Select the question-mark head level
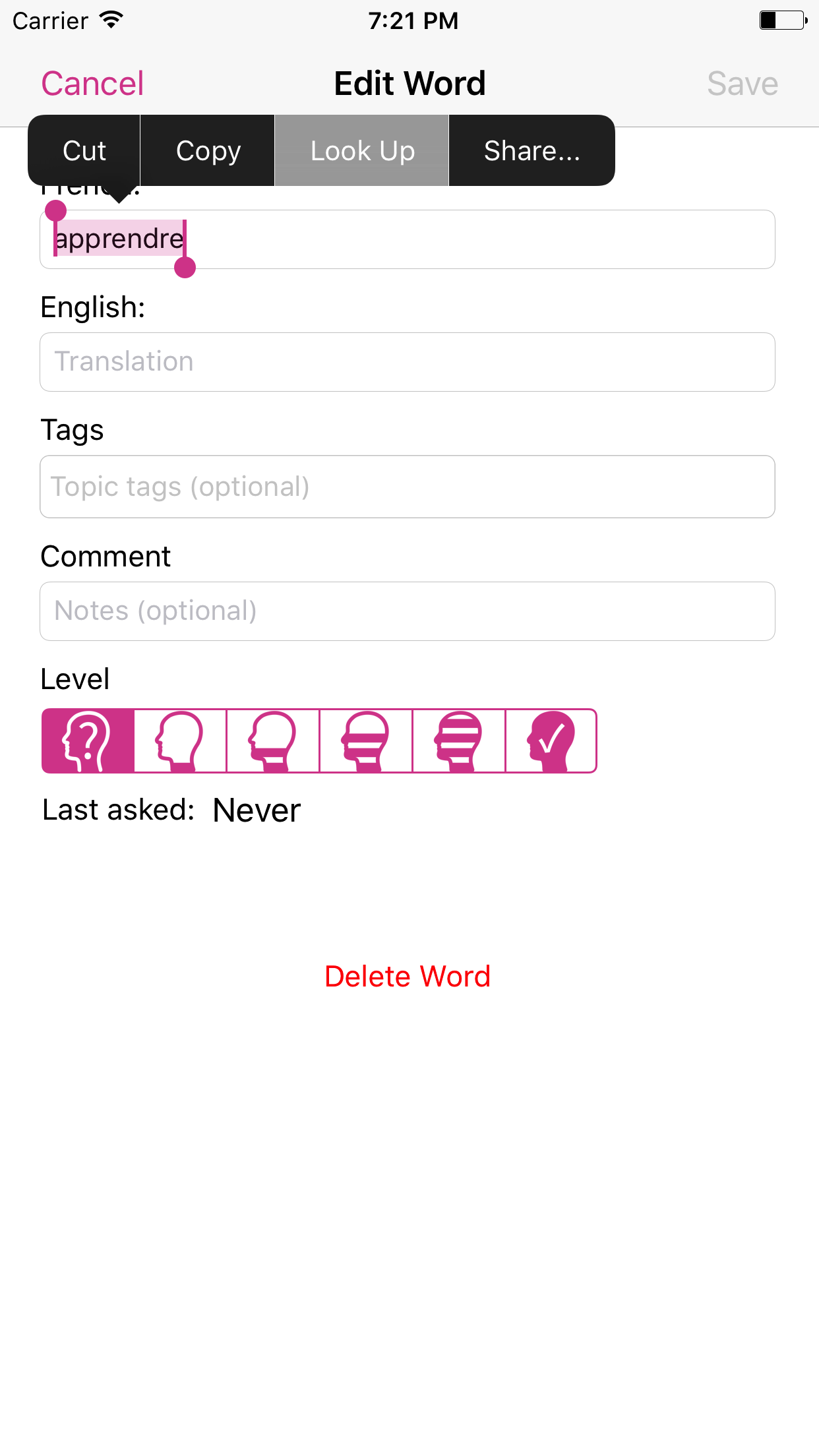 click(x=88, y=741)
